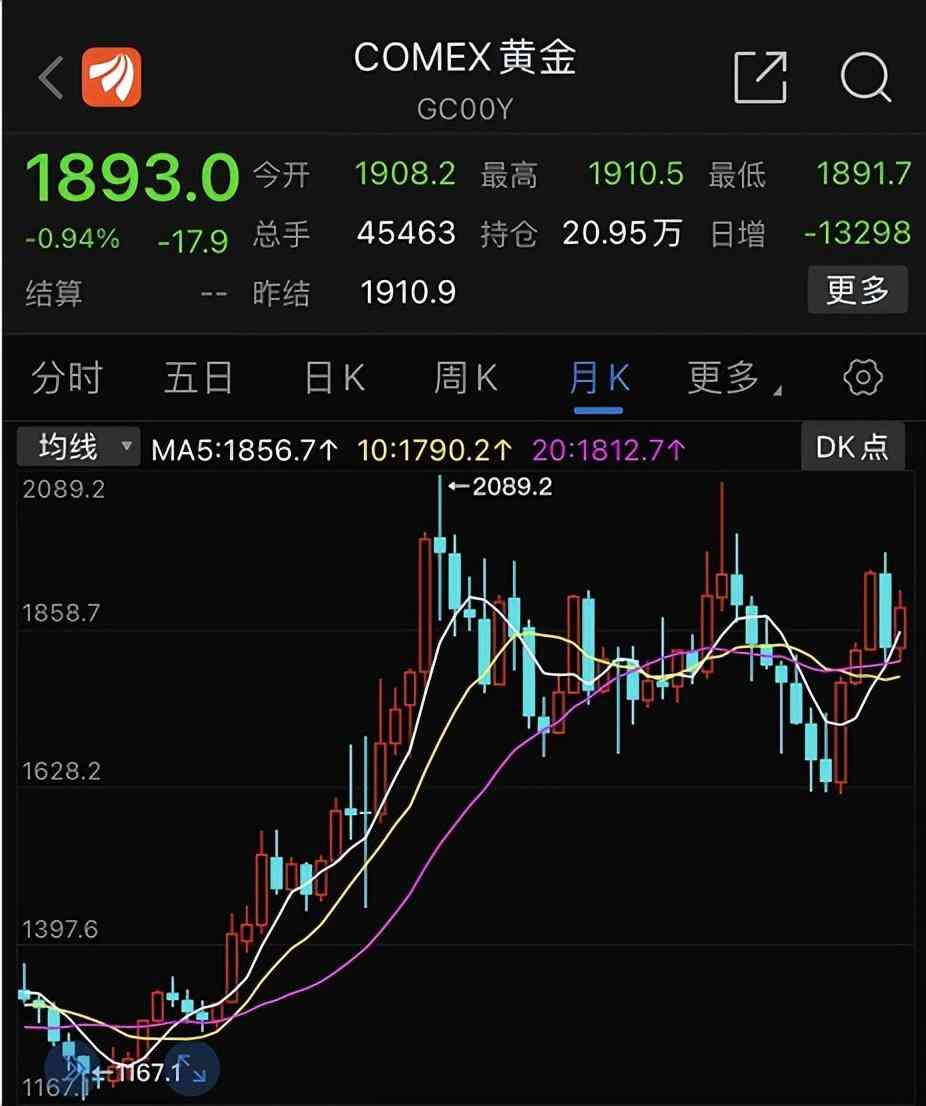Open chart settings via gear icon
The height and width of the screenshot is (1106, 926).
pos(862,377)
